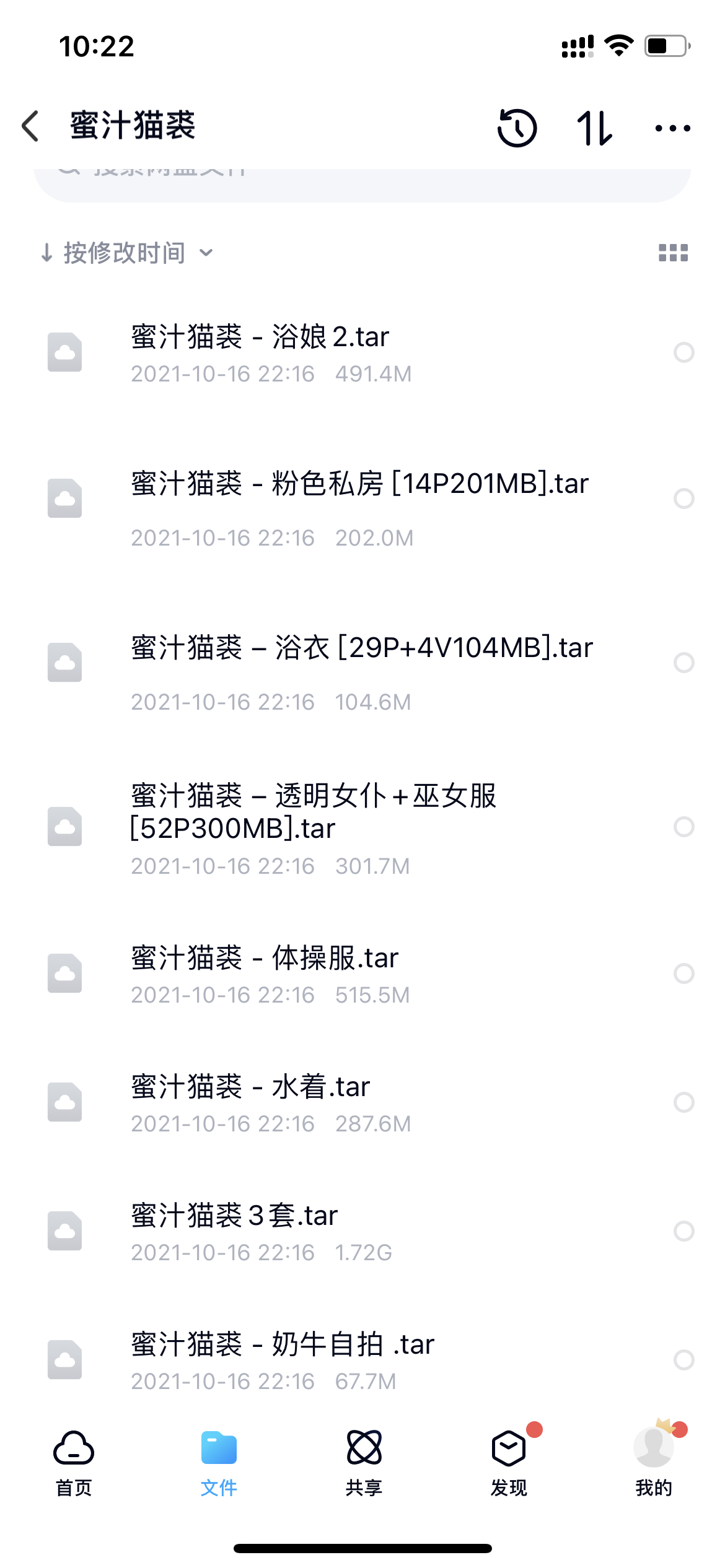Select the 奶牛自拍 .tar checkbox

coord(683,1360)
